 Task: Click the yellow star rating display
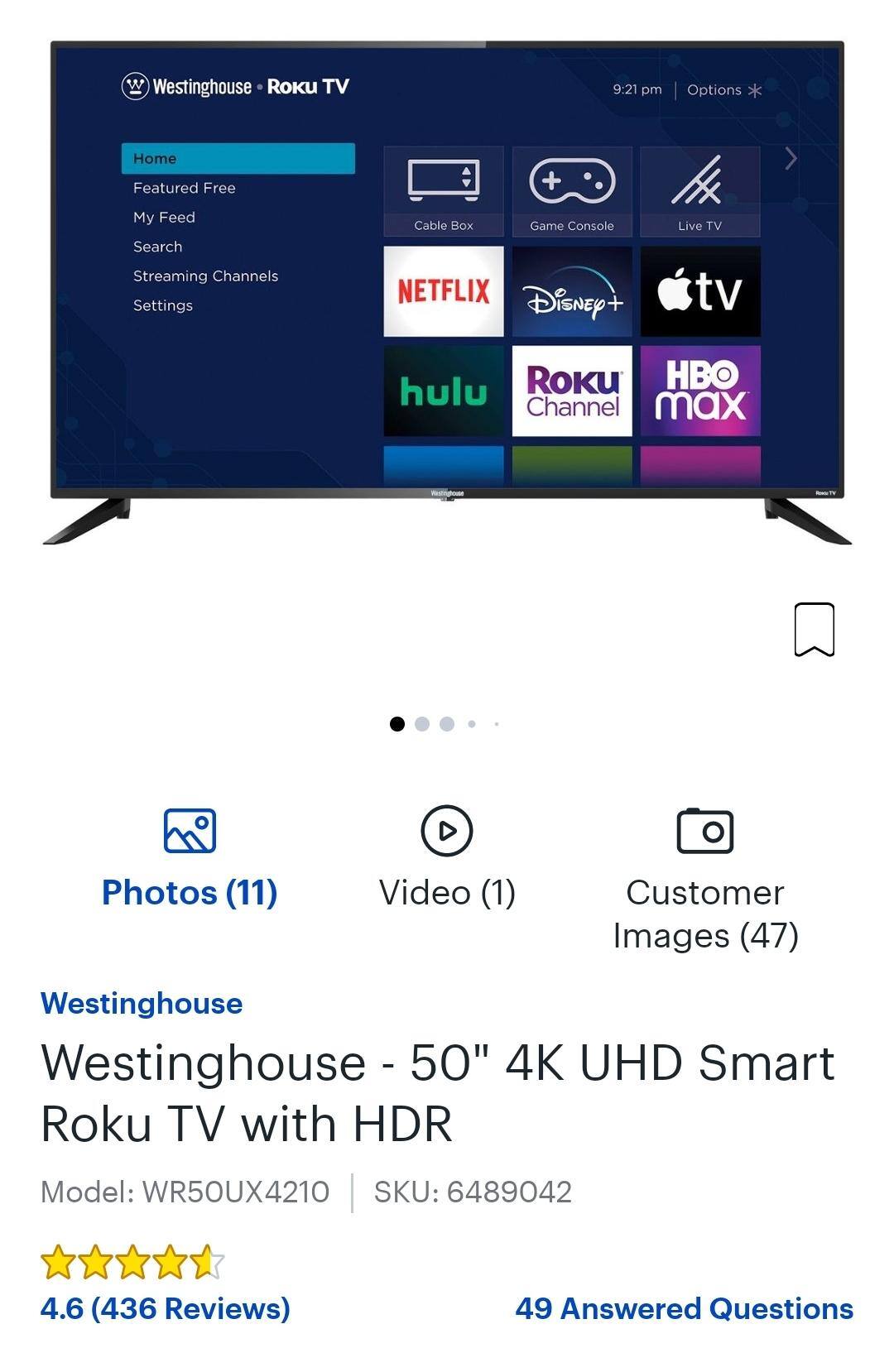(130, 1261)
